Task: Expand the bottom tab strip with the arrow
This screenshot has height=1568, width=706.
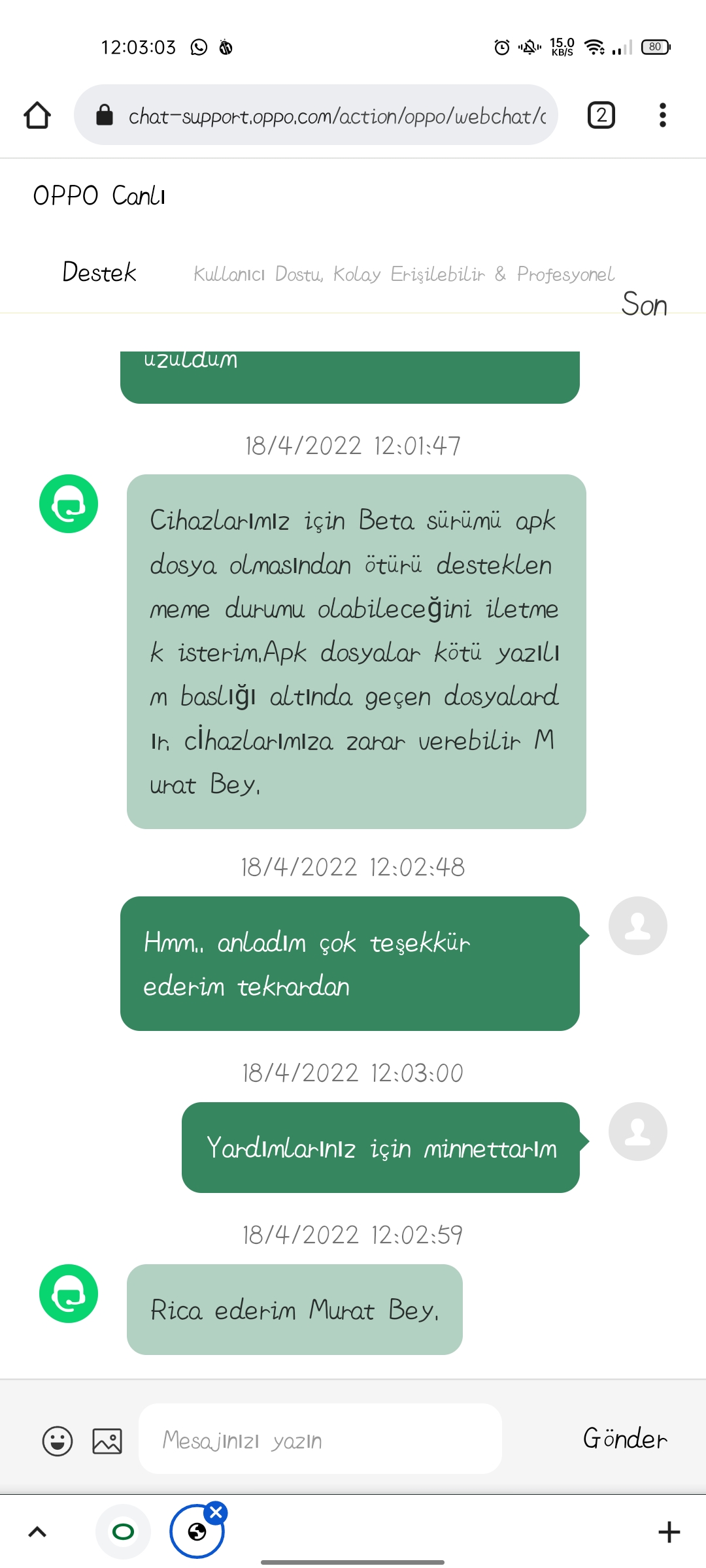Action: coord(37,1531)
